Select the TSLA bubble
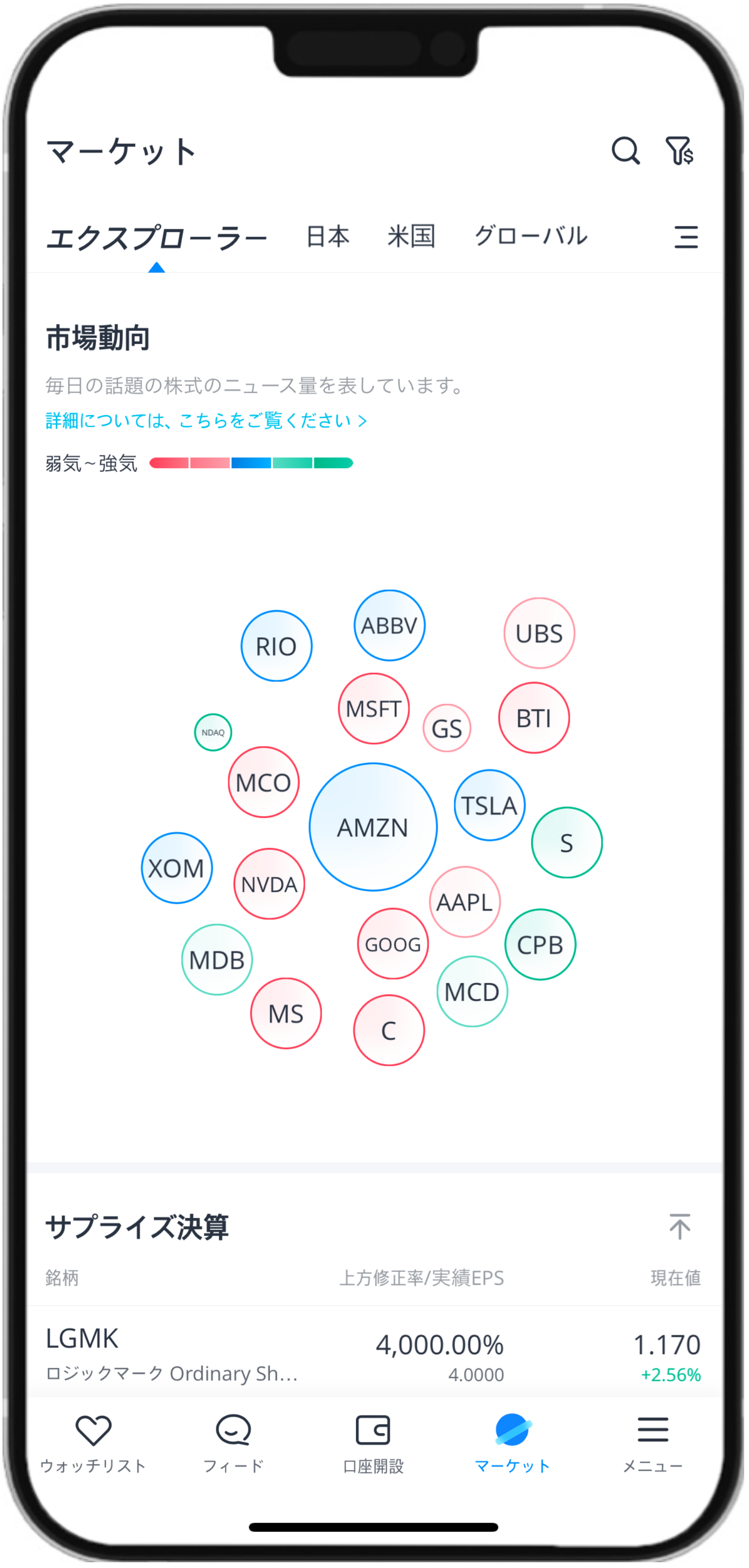This screenshot has height=1568, width=749. point(489,805)
